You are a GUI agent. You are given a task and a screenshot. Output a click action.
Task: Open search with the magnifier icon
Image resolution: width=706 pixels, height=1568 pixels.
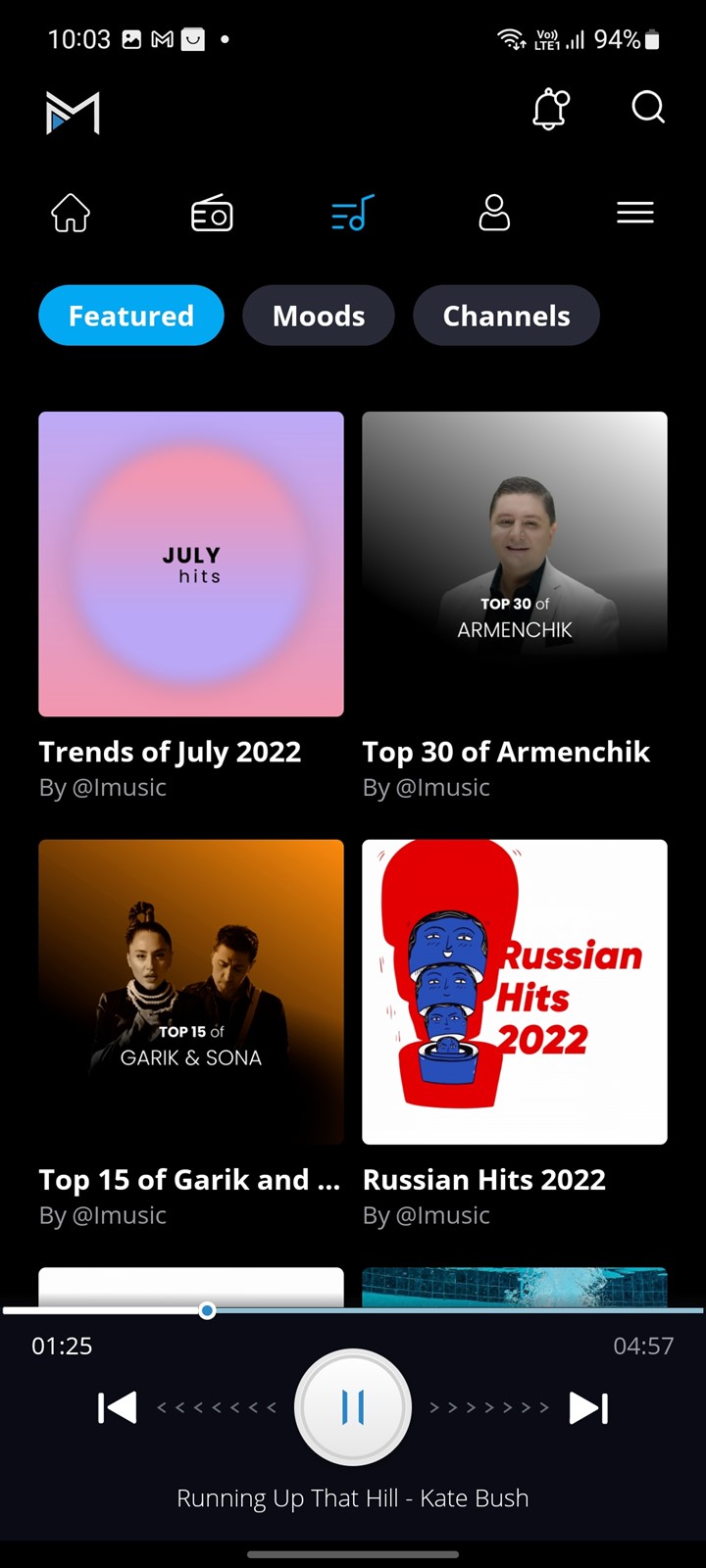(648, 107)
